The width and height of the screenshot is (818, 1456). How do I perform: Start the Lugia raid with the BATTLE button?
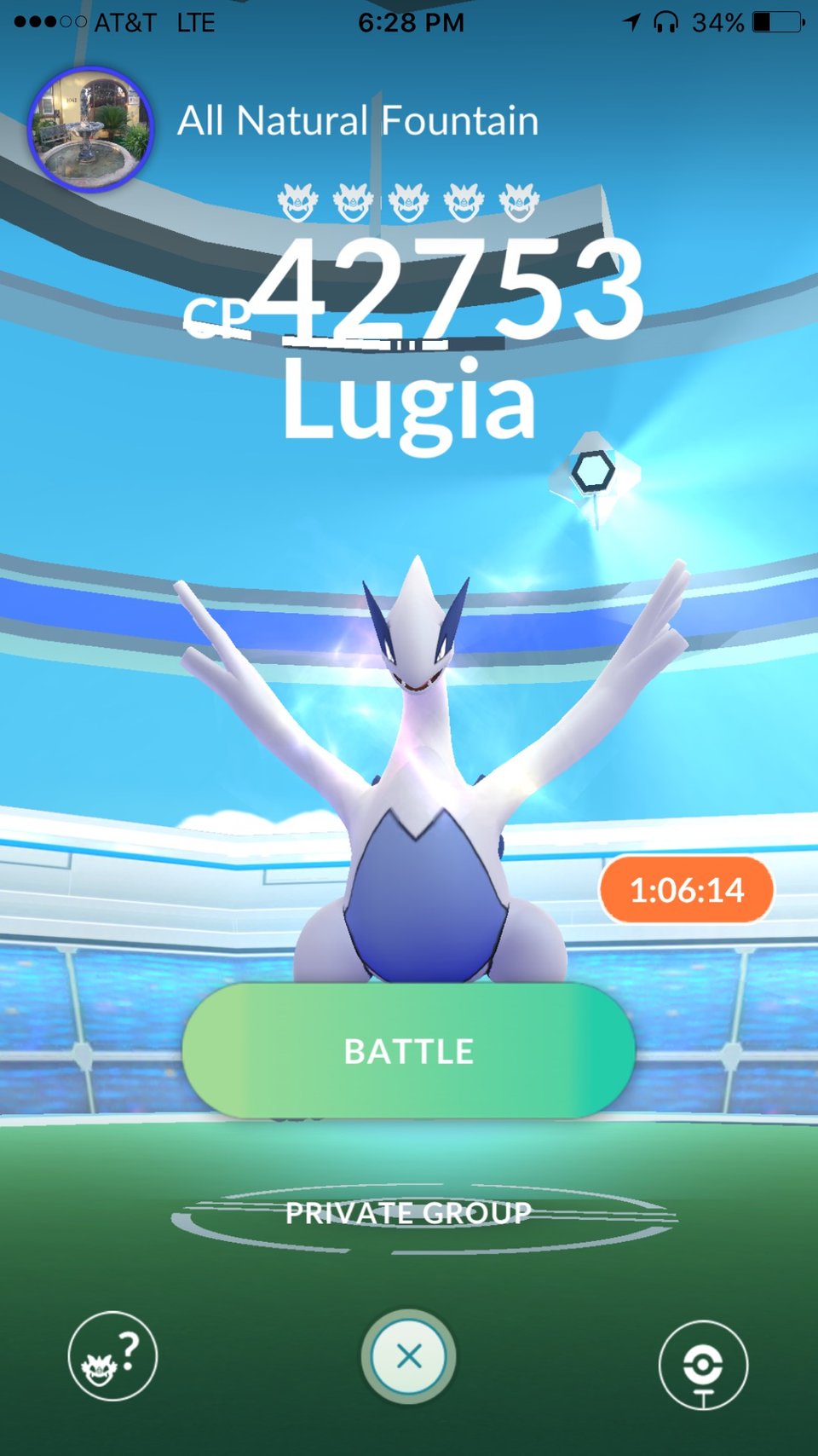[x=409, y=1050]
